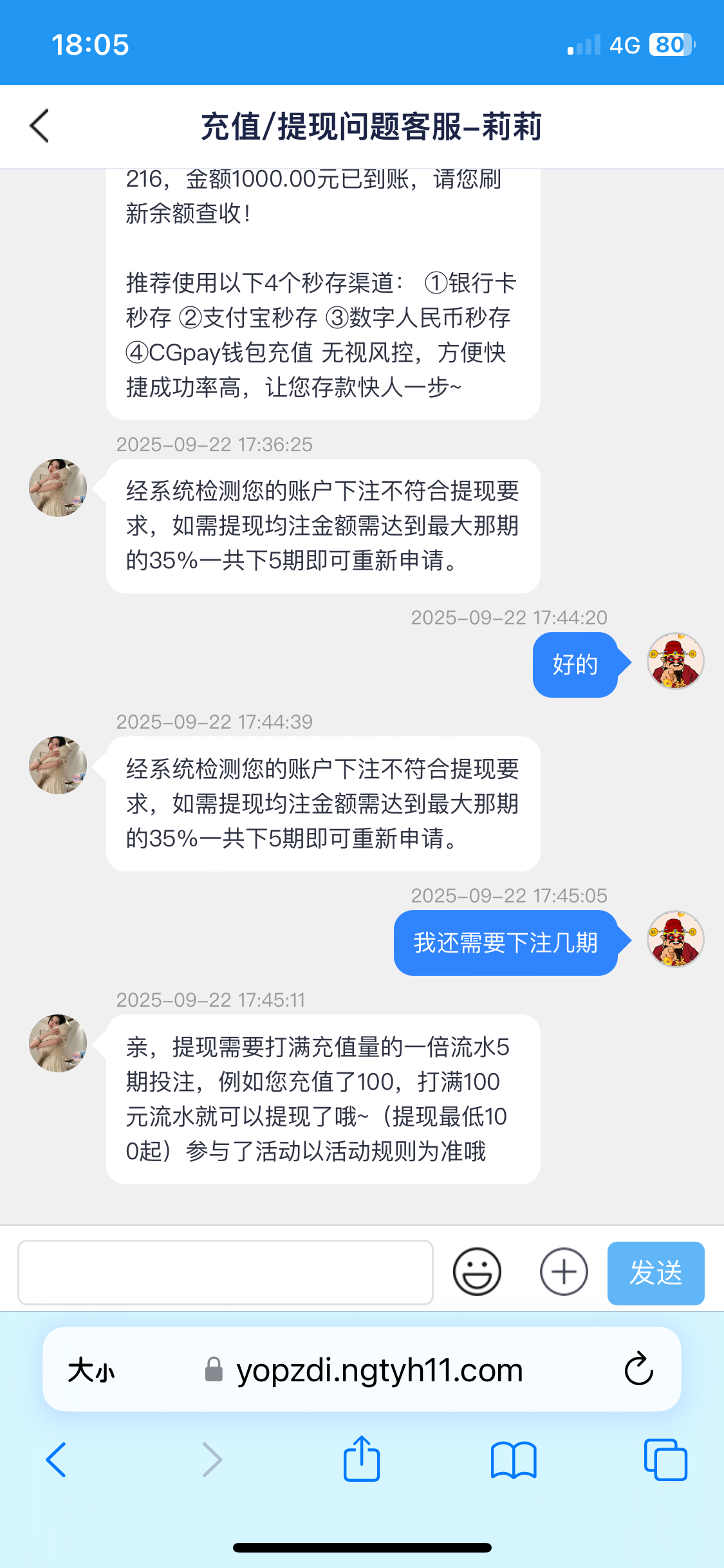Show all open browser tabs
Screen dimensions: 724x1568
click(x=665, y=1459)
